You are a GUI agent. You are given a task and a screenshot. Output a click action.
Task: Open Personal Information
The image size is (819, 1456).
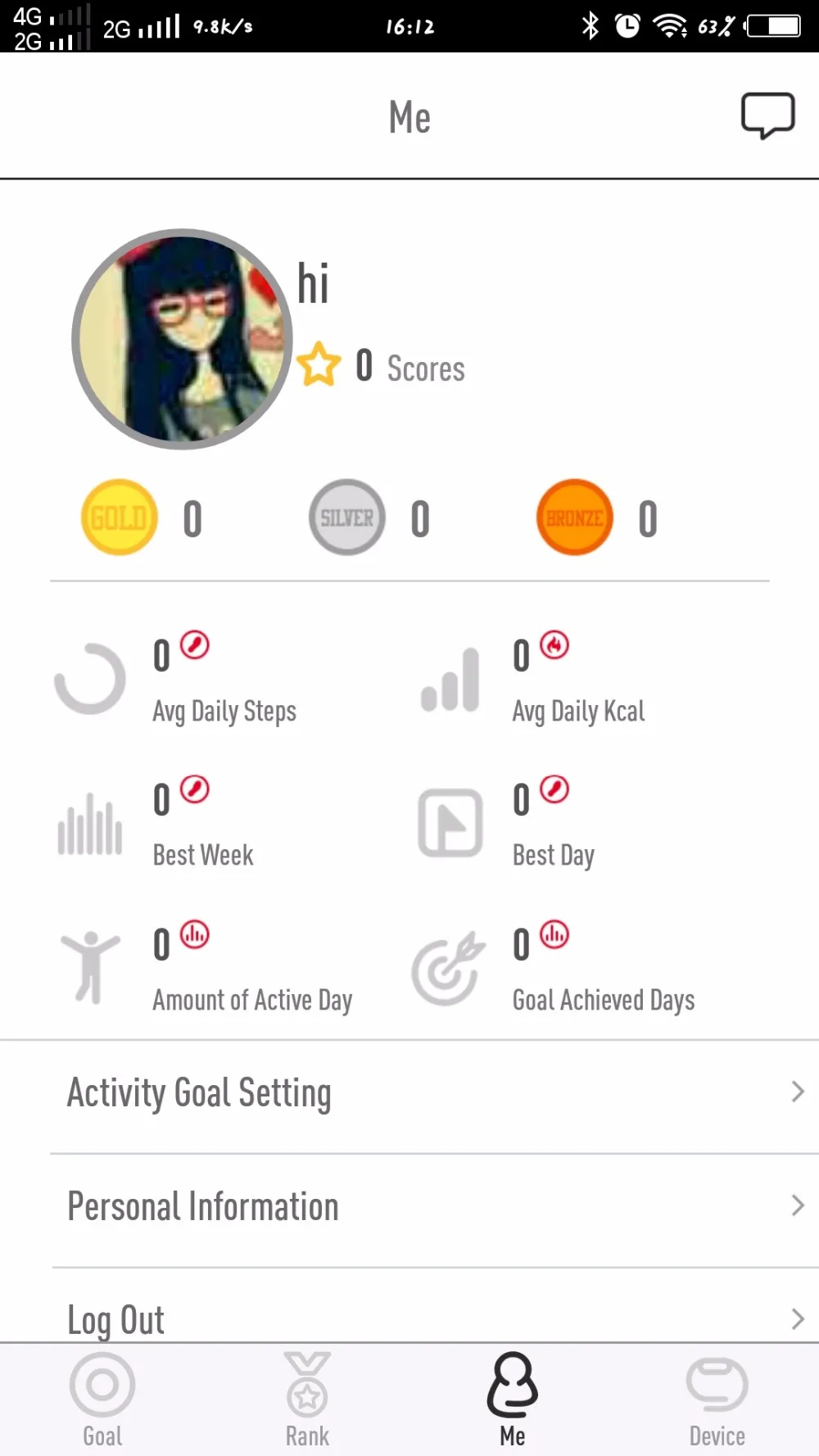pos(409,1206)
